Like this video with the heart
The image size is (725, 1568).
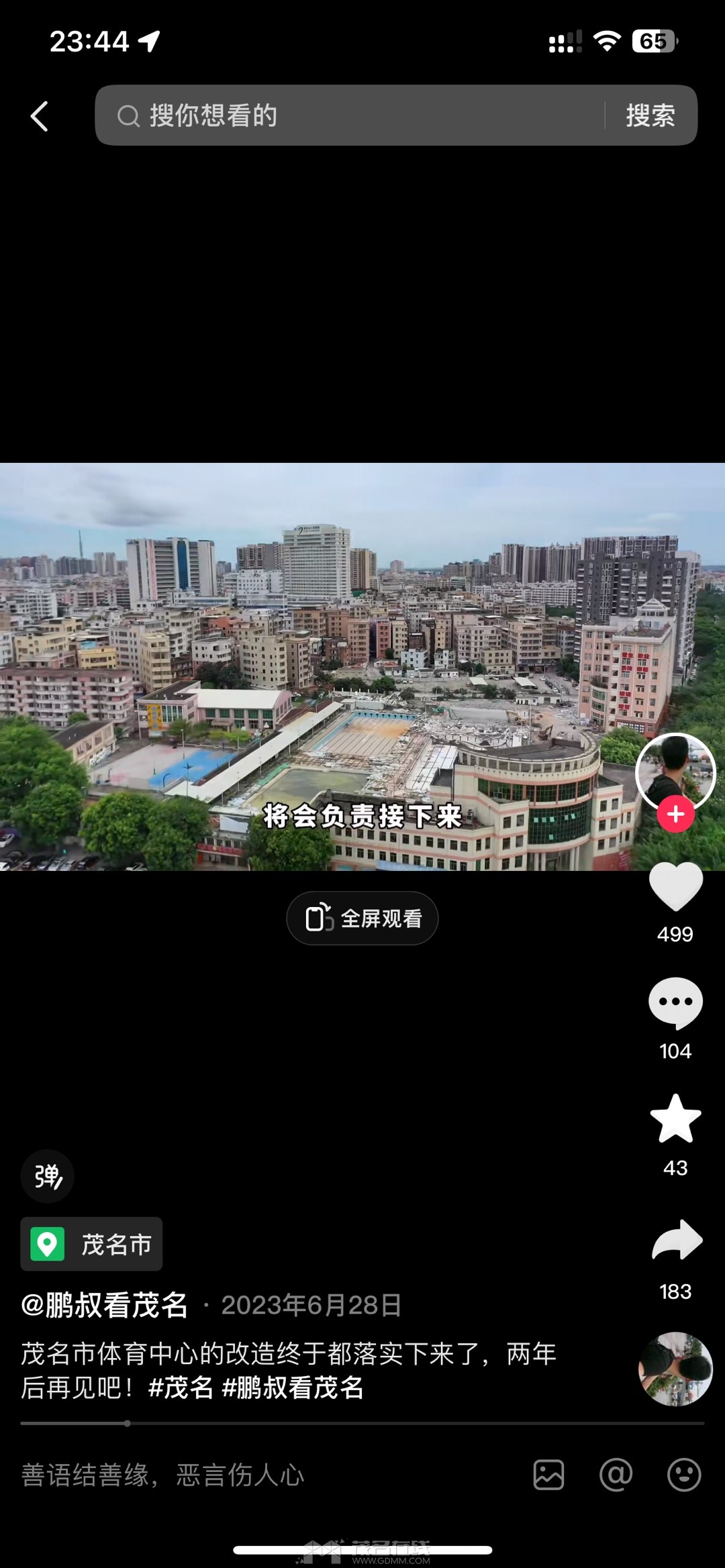click(675, 887)
